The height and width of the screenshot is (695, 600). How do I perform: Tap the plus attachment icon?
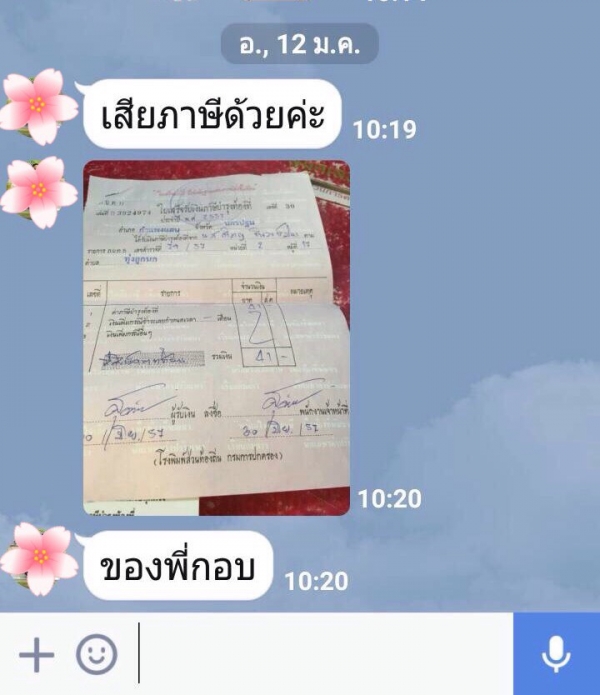click(x=37, y=655)
